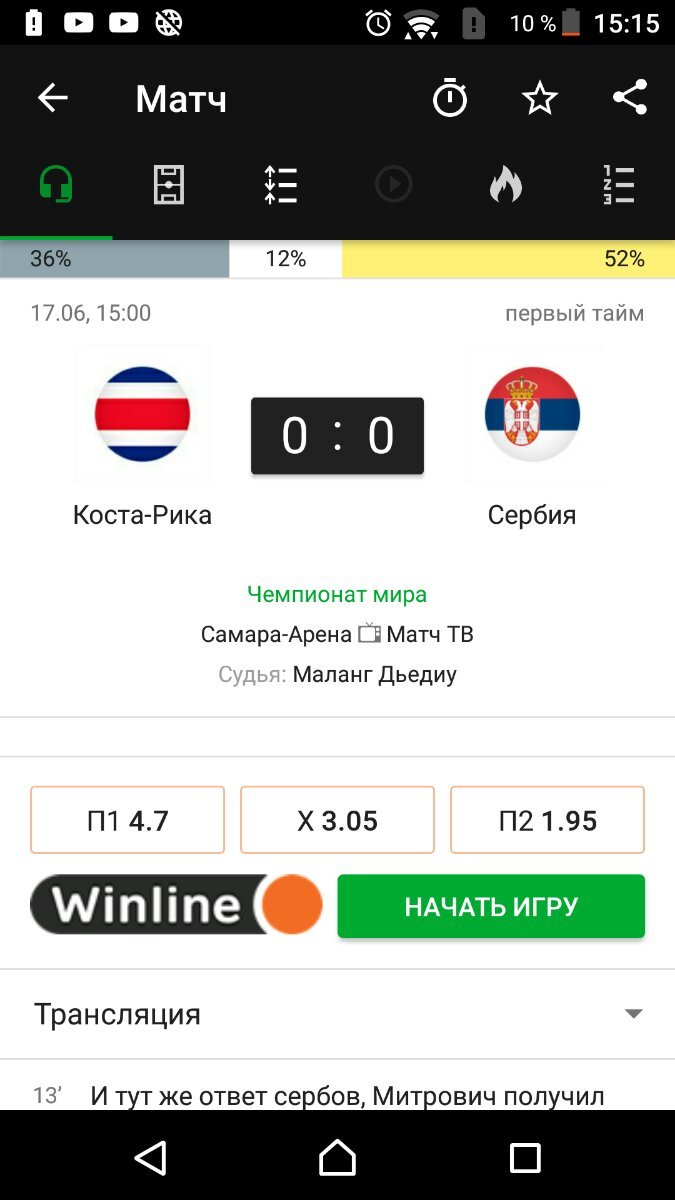The height and width of the screenshot is (1200, 675).
Task: Open the Чемпионат мира tournament link
Action: pyautogui.click(x=337, y=594)
